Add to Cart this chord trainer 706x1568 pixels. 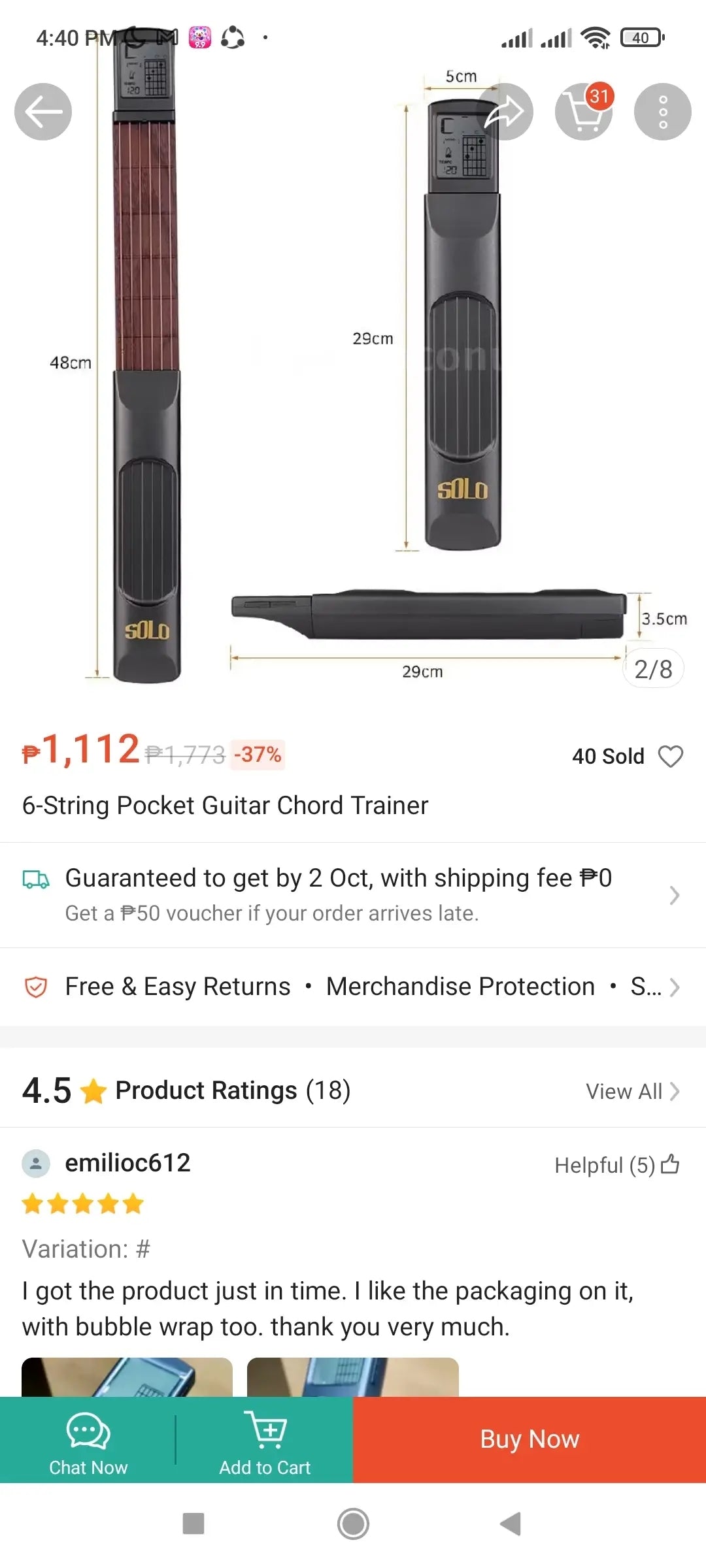(265, 1440)
